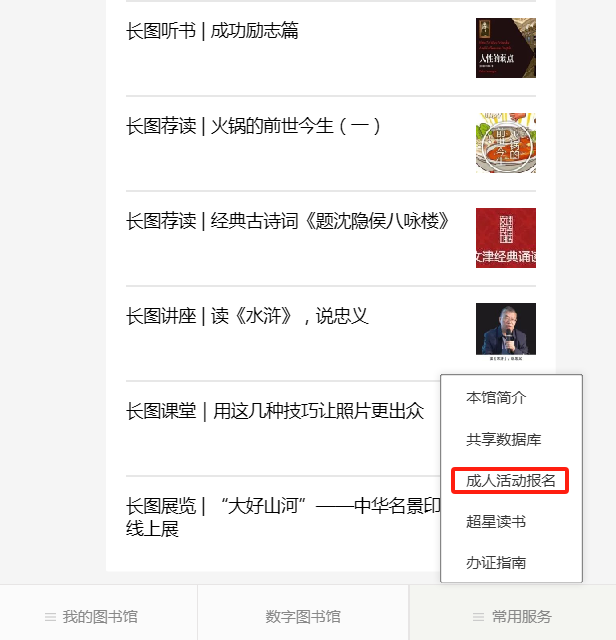Open 办证指南 from popup menu
Image resolution: width=616 pixels, height=640 pixels.
click(x=496, y=563)
